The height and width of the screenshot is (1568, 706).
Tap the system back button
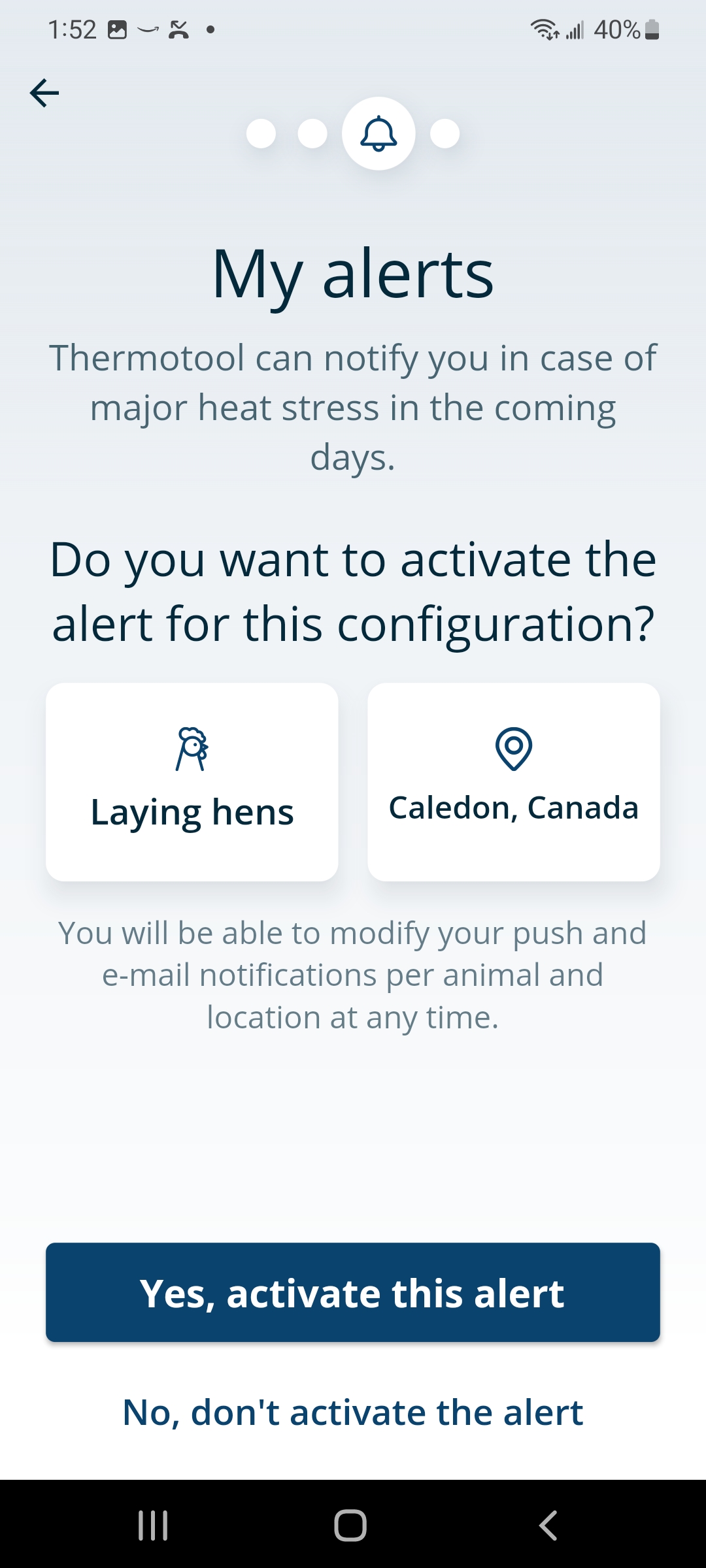pos(548,1526)
